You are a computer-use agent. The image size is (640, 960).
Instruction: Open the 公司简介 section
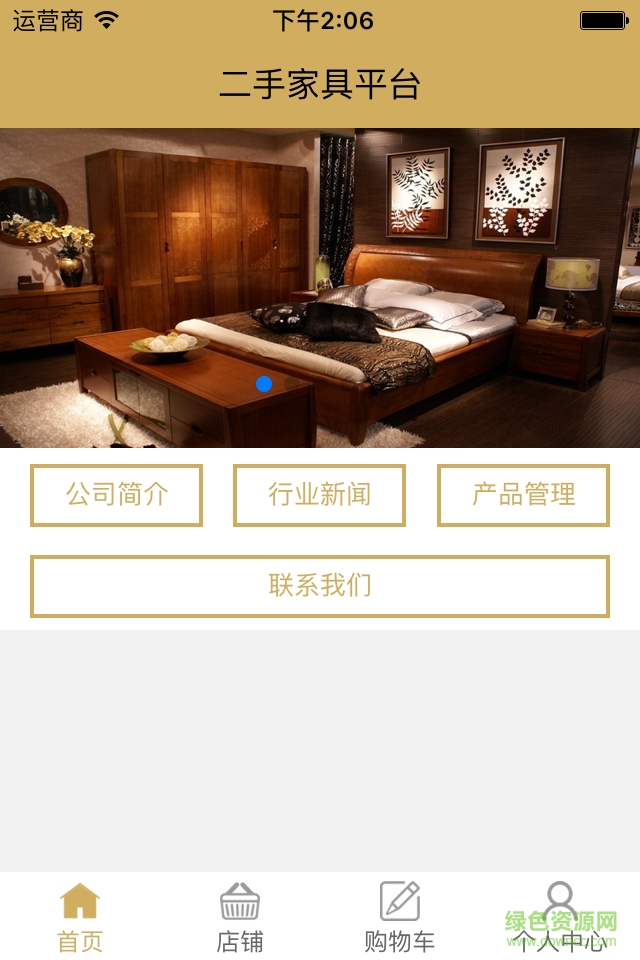117,495
